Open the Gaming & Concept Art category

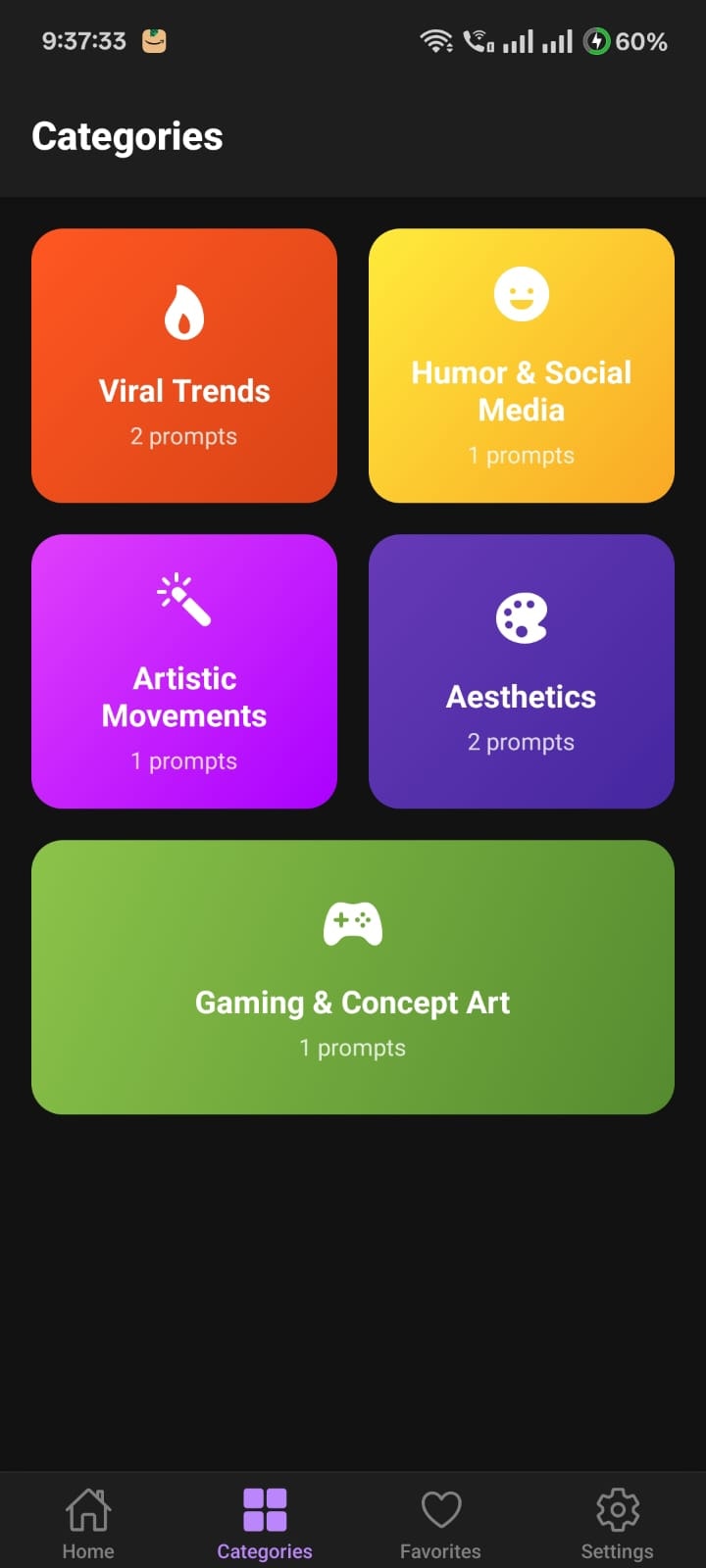(x=352, y=976)
